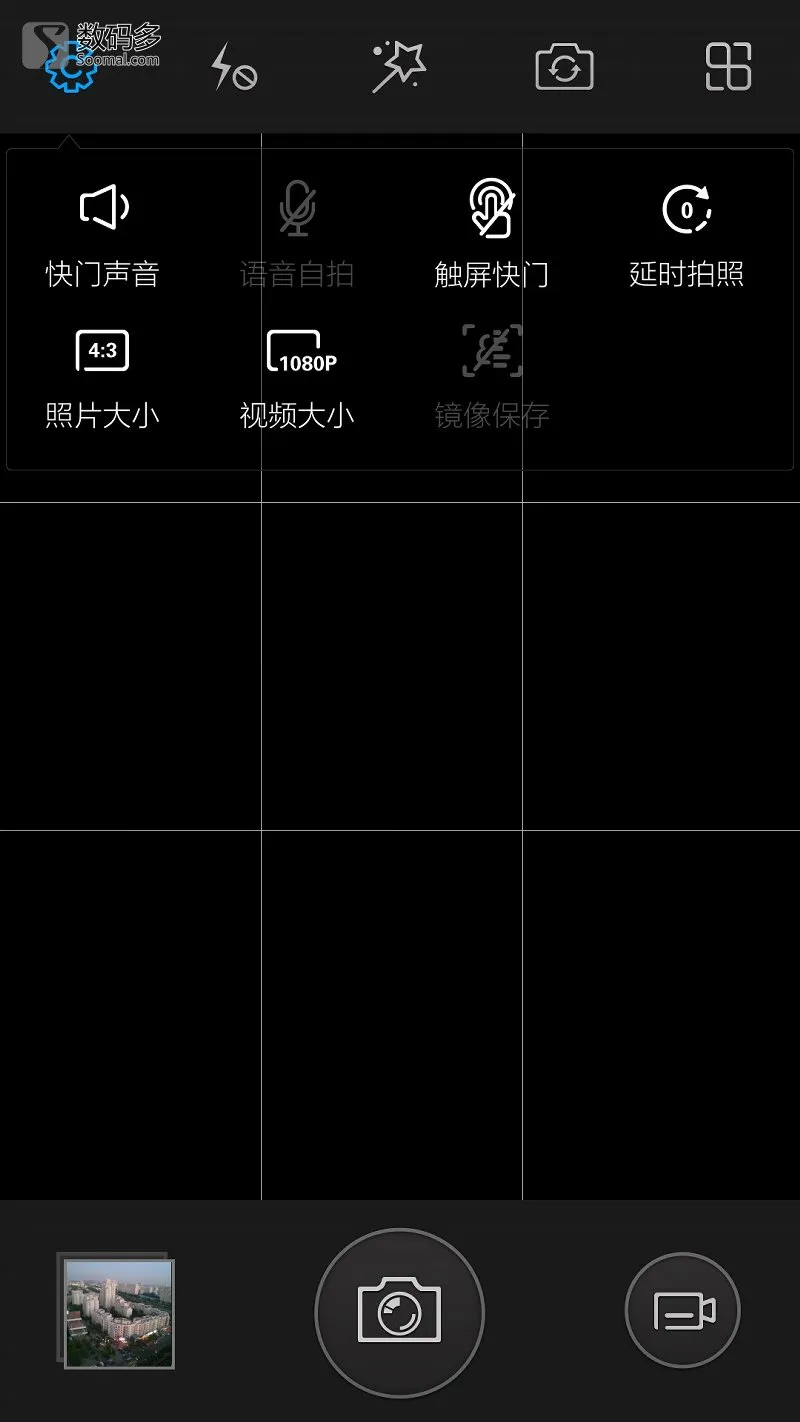Close the camera settings gear panel
The image size is (800, 1422).
pos(70,68)
